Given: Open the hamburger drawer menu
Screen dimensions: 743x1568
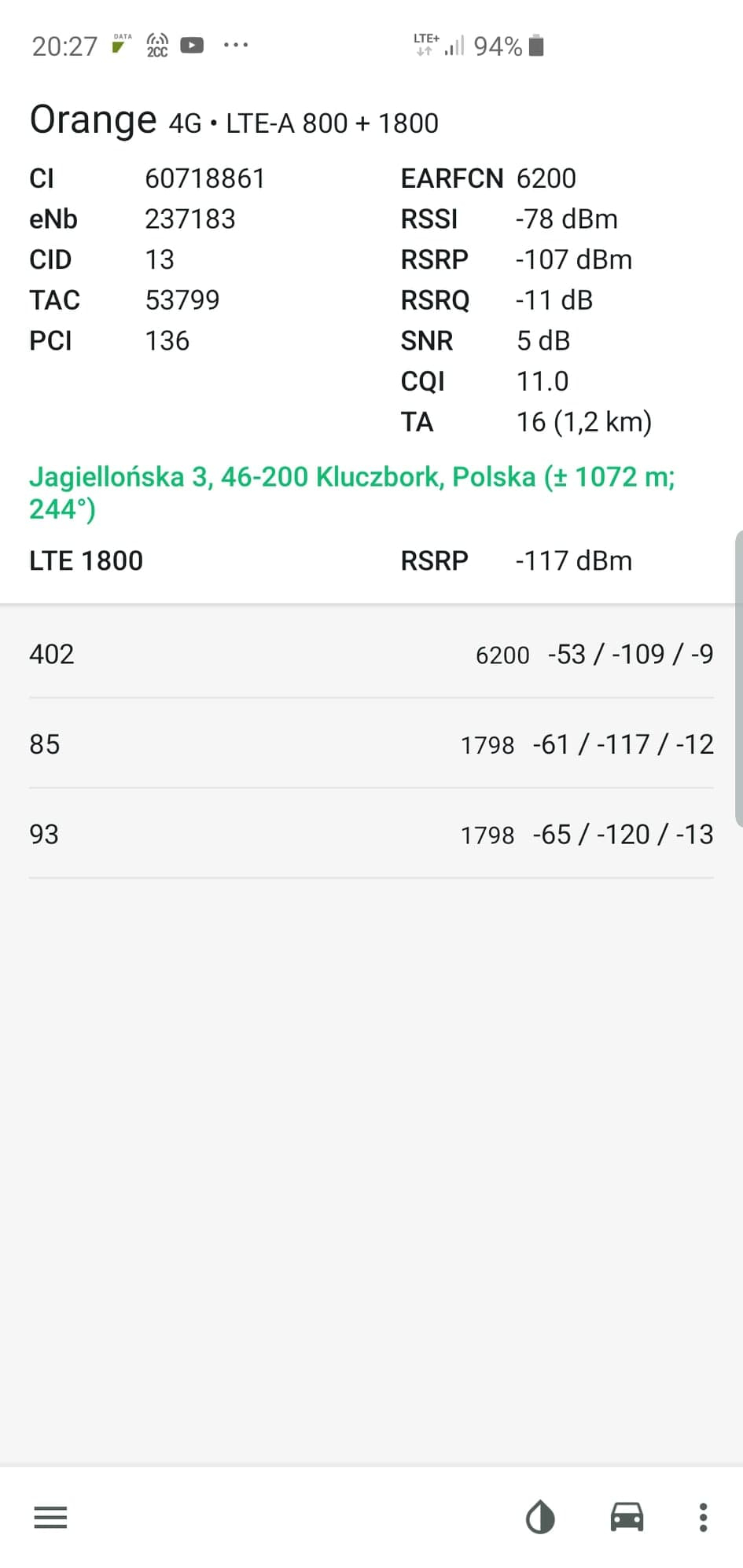Looking at the screenshot, I should 50,1517.
